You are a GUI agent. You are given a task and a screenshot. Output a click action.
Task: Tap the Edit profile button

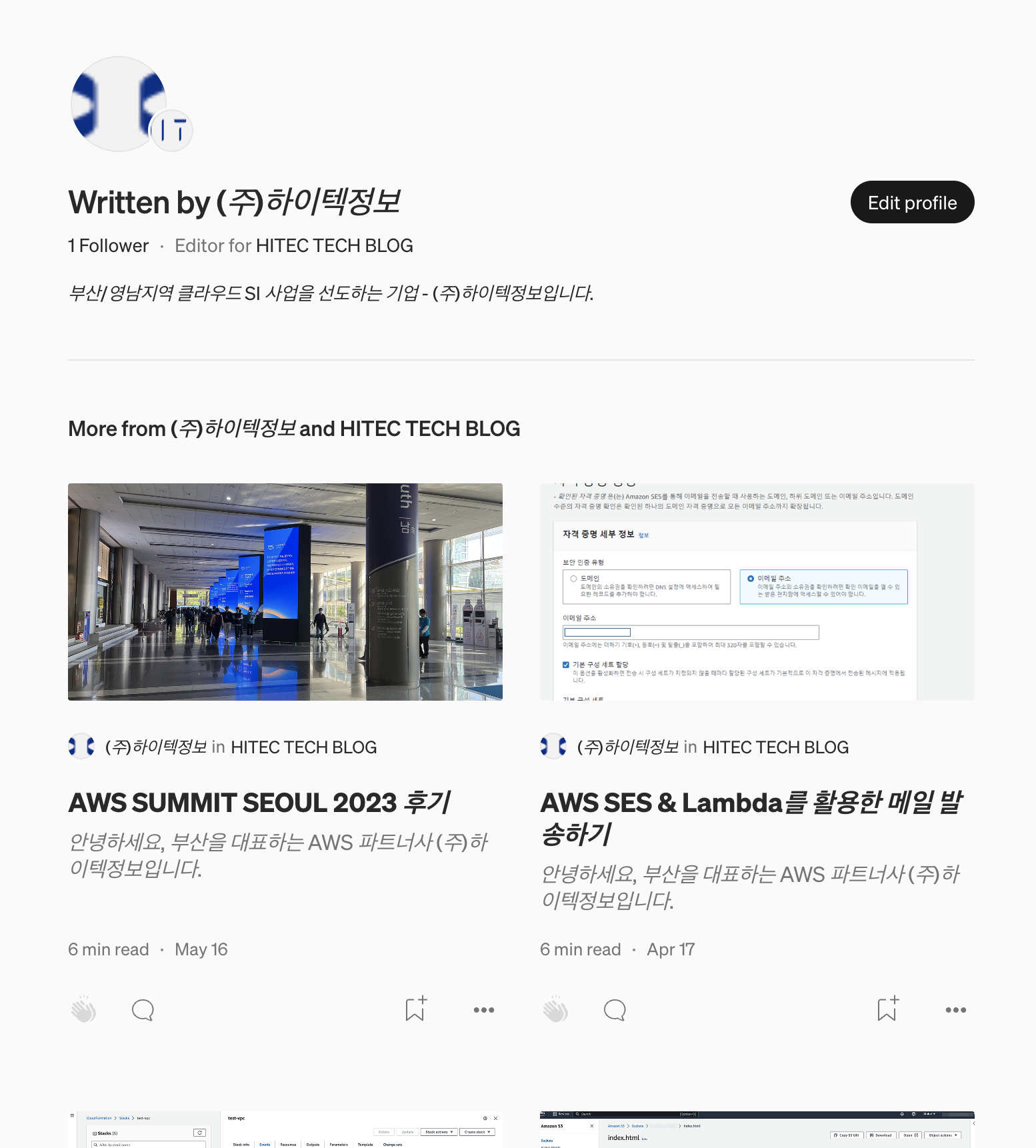tap(911, 203)
